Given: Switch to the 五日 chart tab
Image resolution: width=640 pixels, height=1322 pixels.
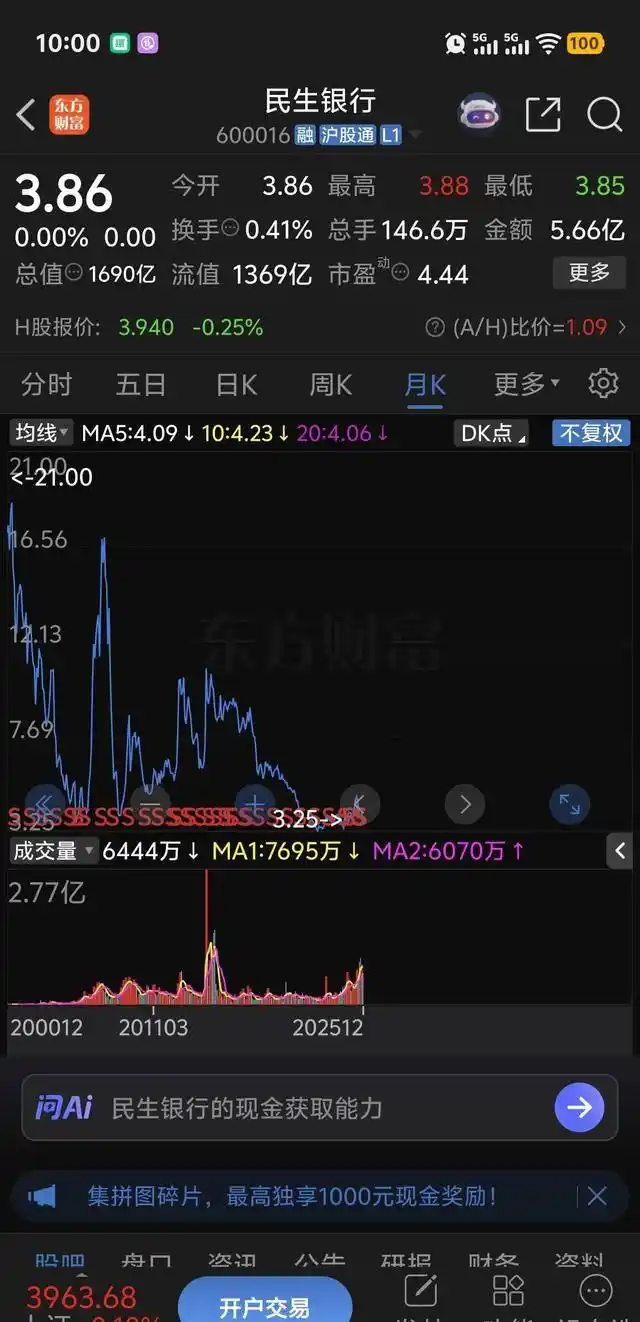Looking at the screenshot, I should pyautogui.click(x=141, y=384).
